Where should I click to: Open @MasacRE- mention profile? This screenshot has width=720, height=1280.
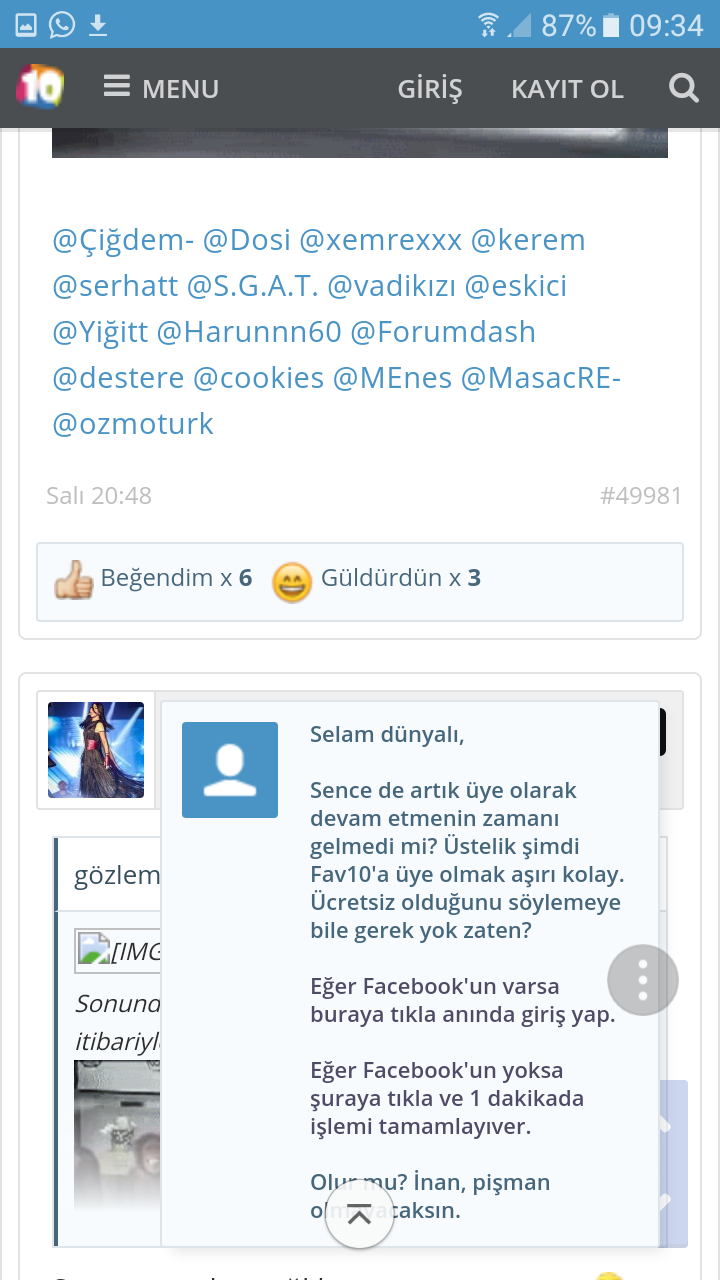[540, 378]
